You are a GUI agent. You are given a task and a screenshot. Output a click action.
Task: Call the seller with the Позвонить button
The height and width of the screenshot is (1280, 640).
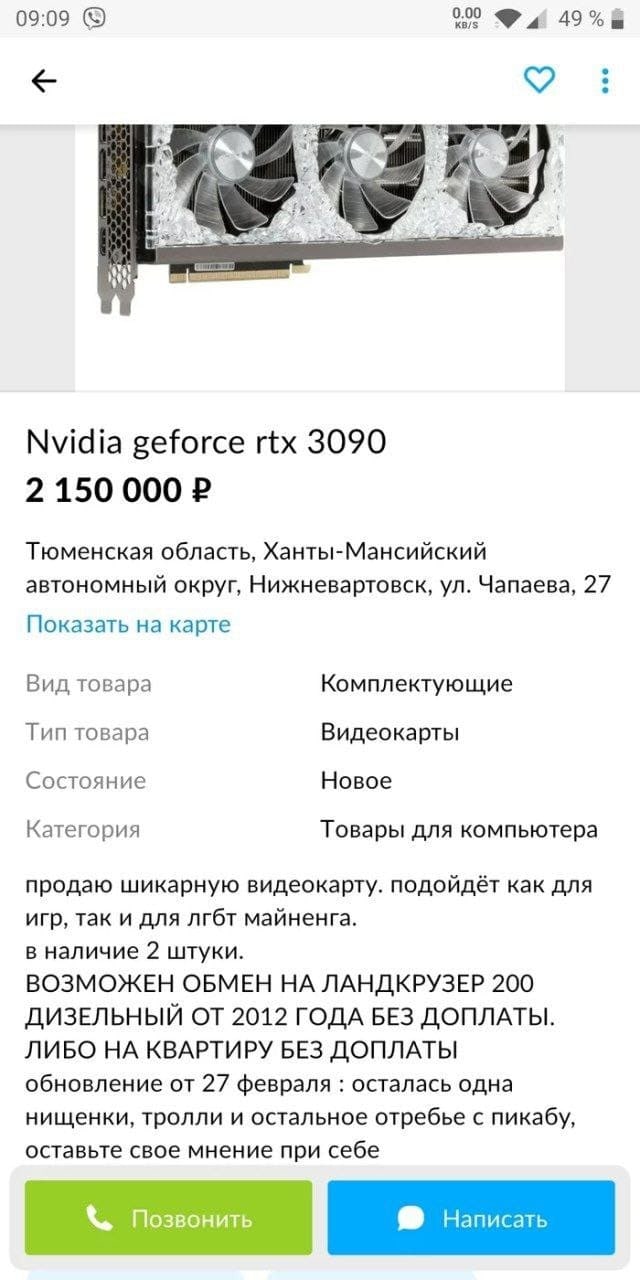coord(168,1218)
